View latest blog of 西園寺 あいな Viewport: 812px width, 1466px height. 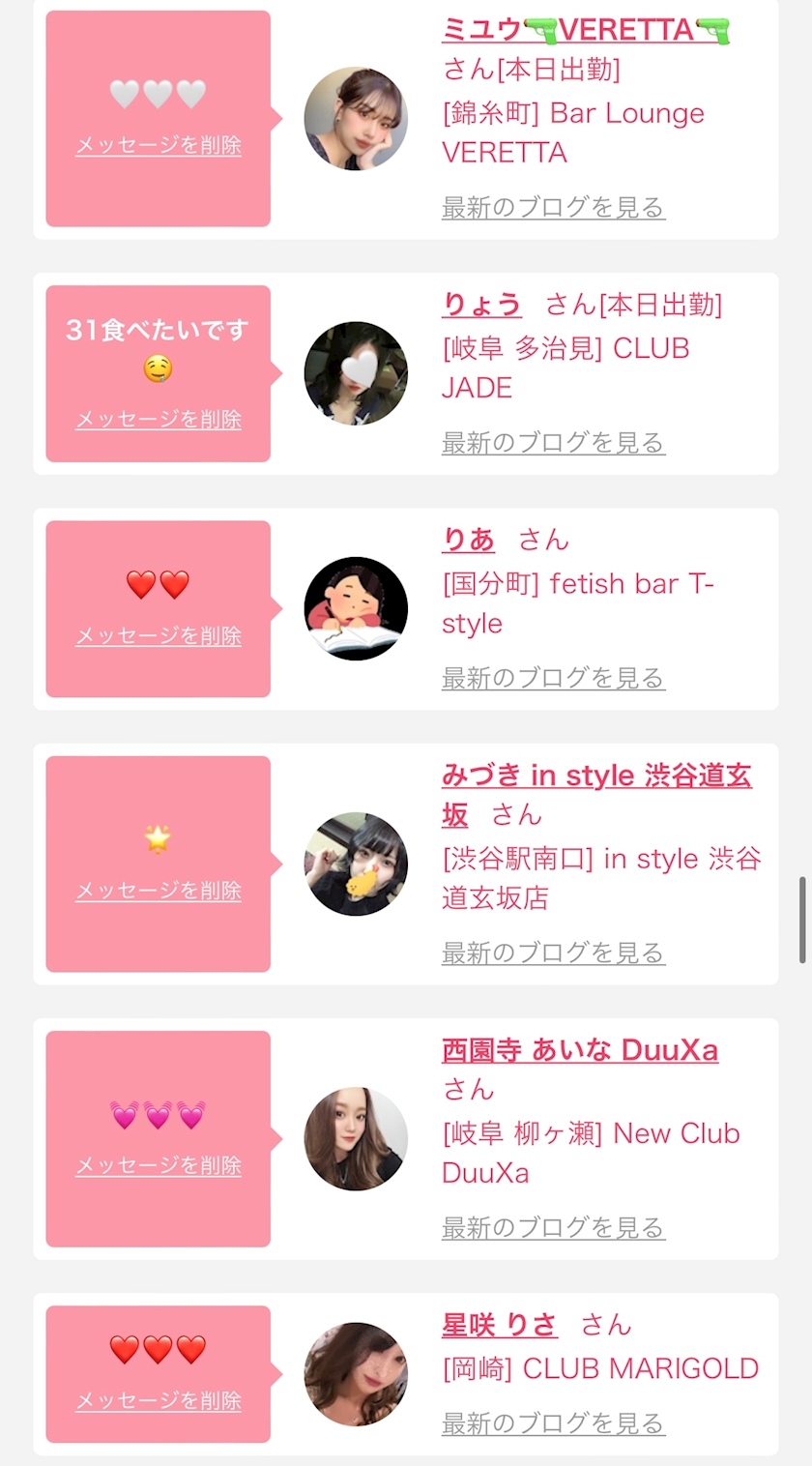click(553, 1227)
